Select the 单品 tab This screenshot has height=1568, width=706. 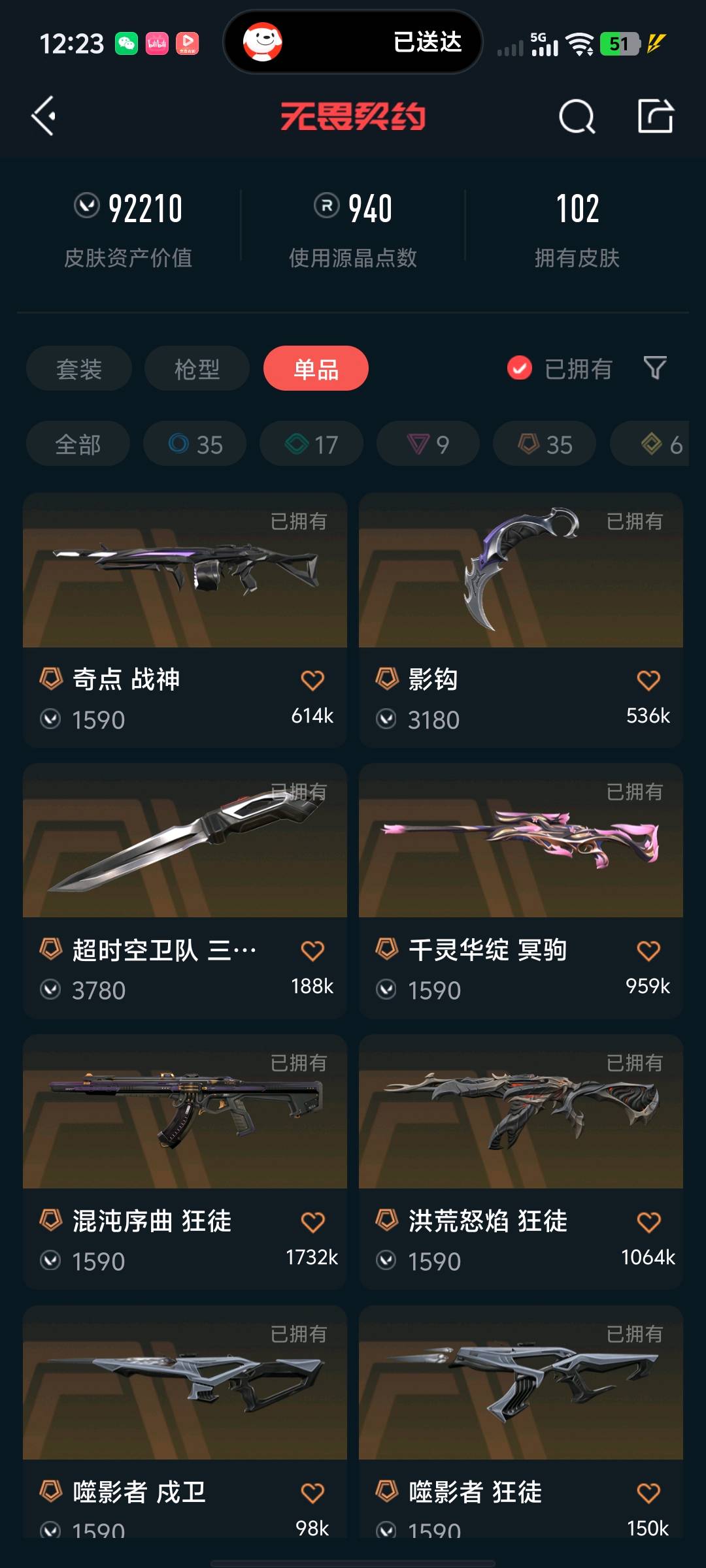(x=316, y=369)
